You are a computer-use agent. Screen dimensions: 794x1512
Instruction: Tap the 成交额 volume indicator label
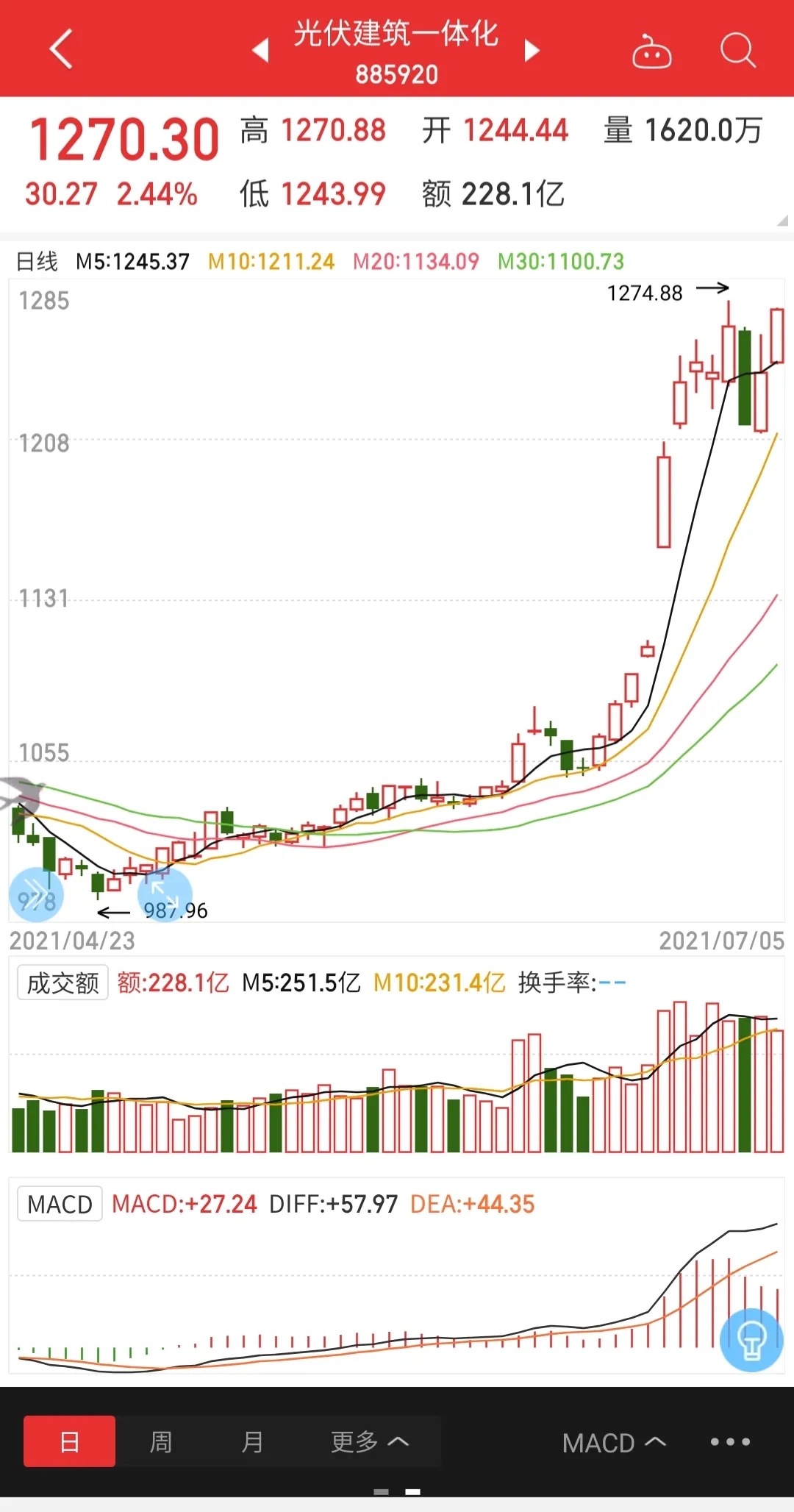click(62, 983)
